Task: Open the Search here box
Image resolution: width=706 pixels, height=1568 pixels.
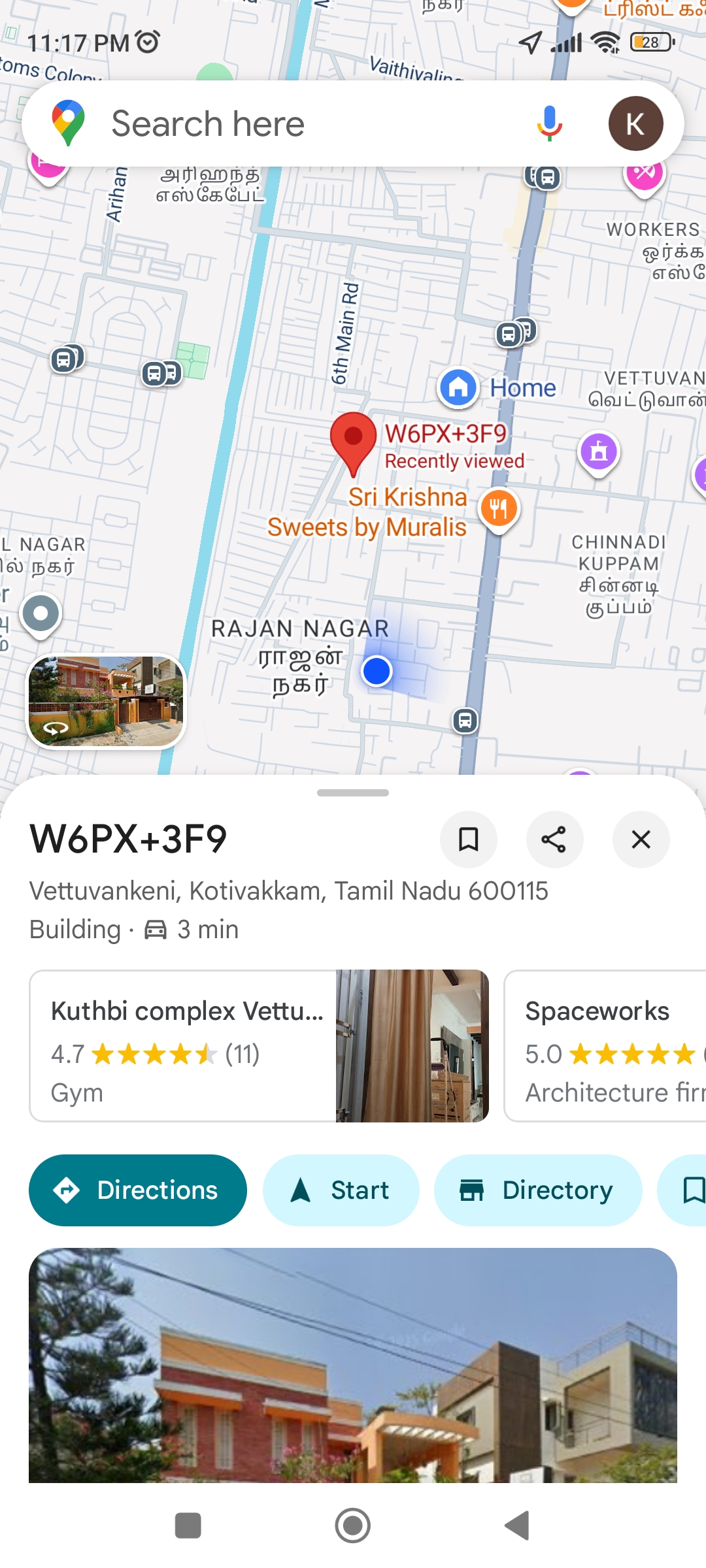Action: [294, 123]
